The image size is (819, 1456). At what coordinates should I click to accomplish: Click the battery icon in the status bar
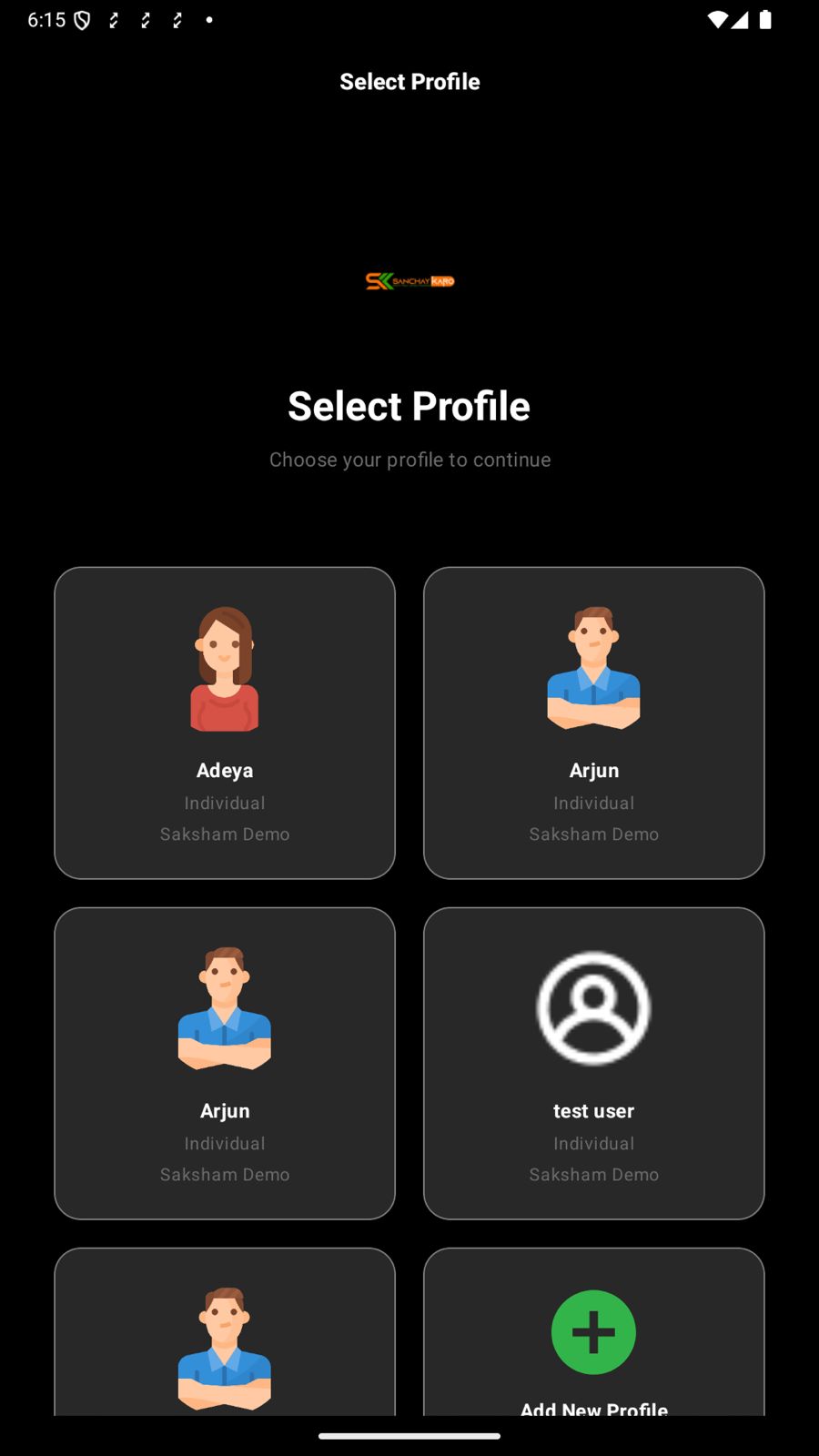click(x=766, y=18)
